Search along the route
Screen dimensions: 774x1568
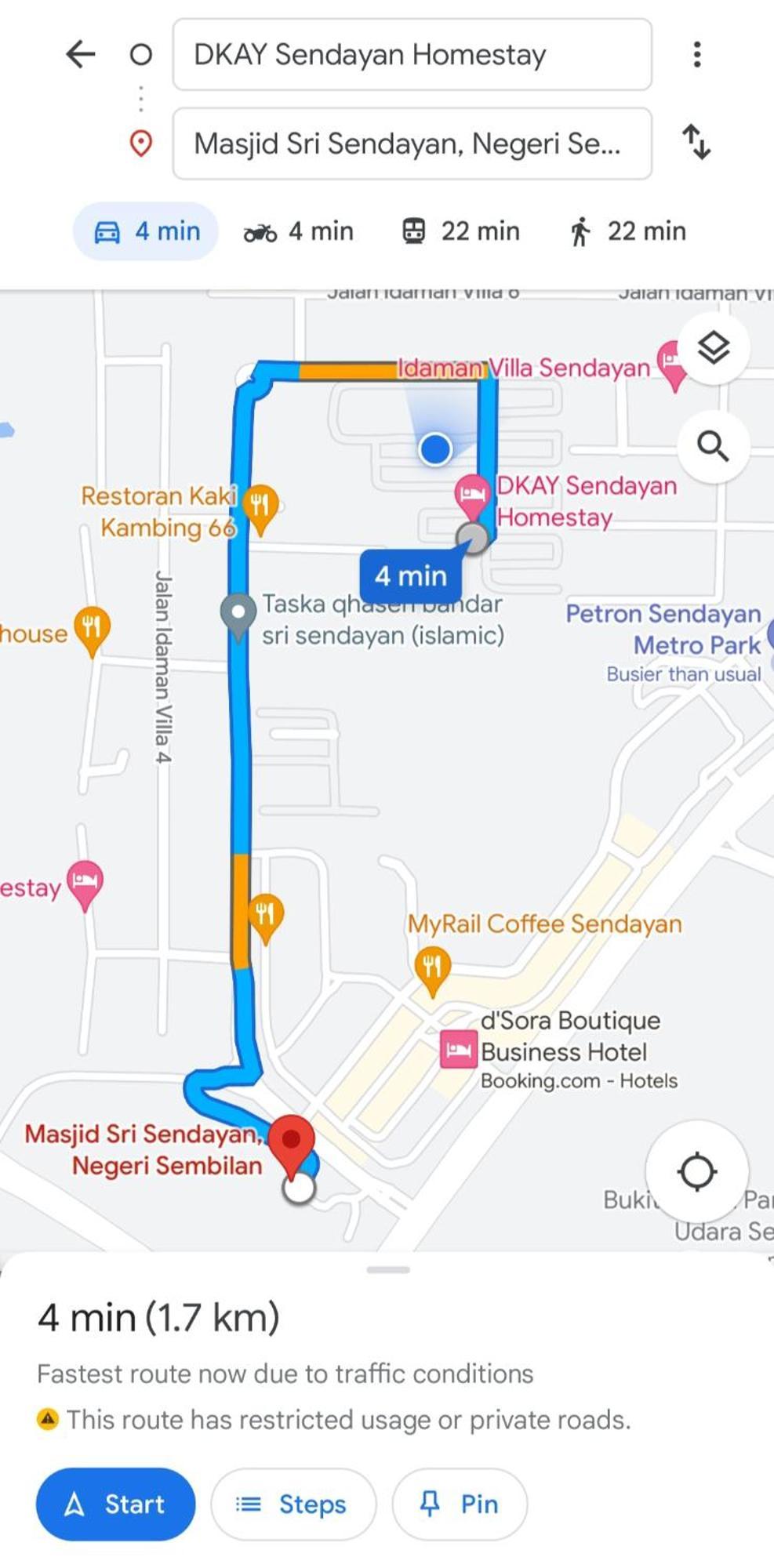pyautogui.click(x=713, y=446)
